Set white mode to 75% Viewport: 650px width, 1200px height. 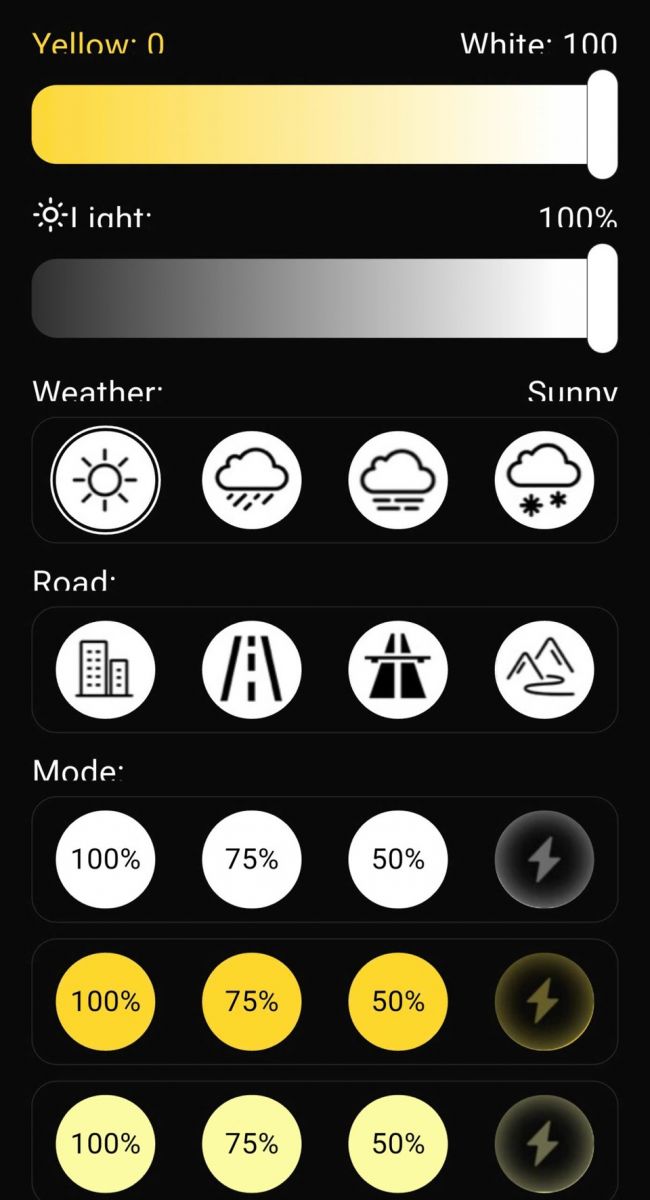click(252, 859)
